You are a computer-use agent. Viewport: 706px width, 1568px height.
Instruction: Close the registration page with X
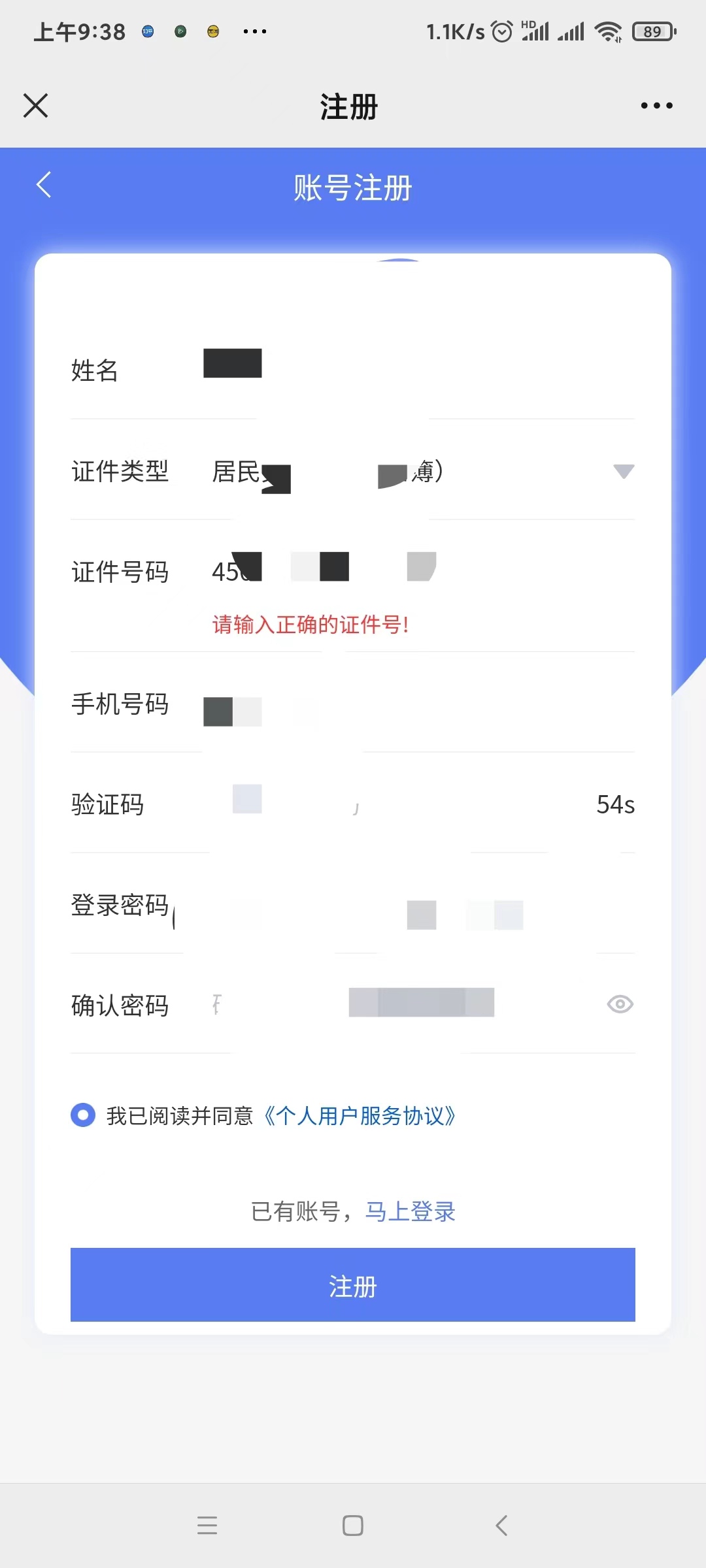pyautogui.click(x=36, y=105)
